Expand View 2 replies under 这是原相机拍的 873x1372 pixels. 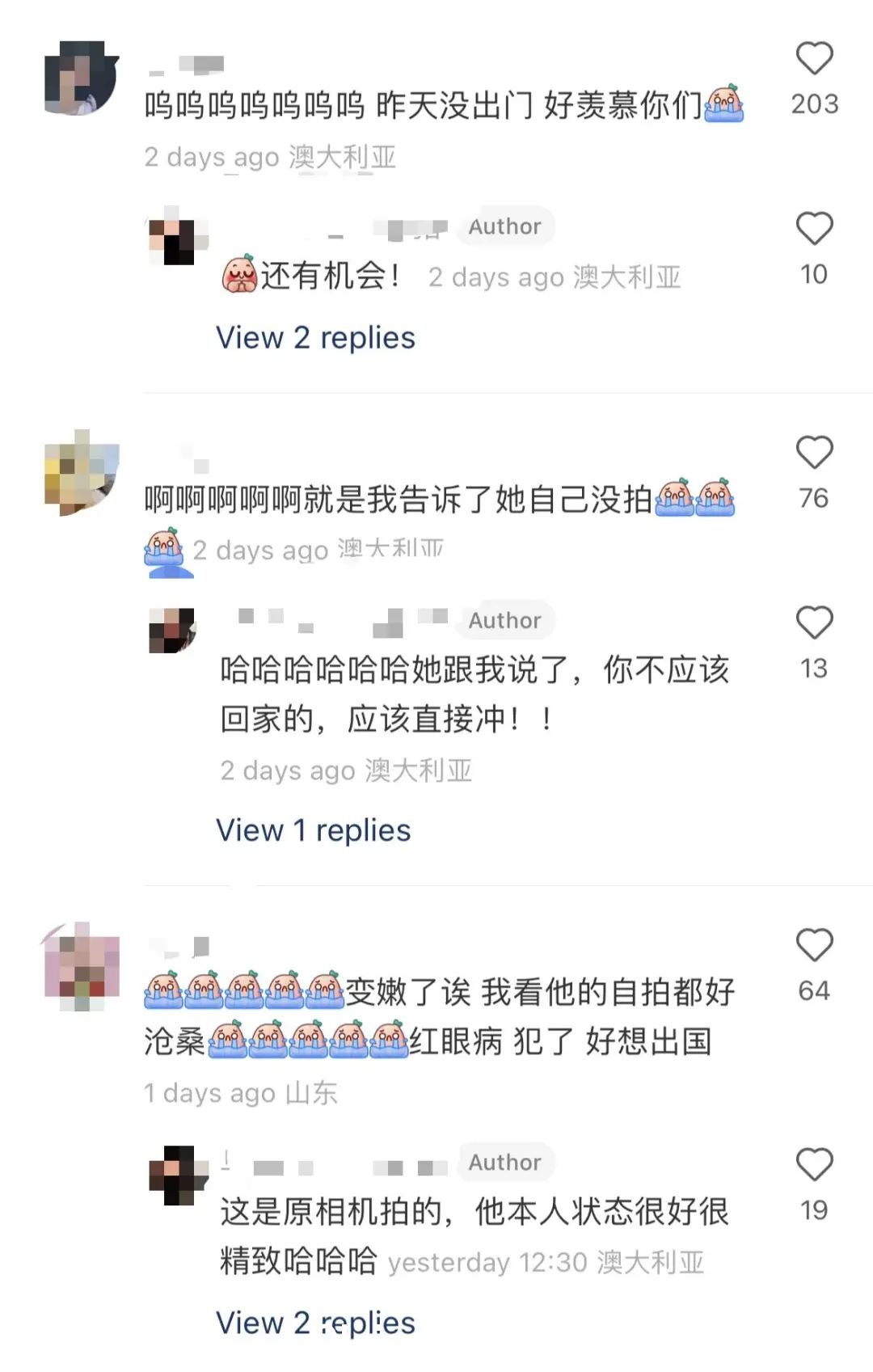(315, 1323)
